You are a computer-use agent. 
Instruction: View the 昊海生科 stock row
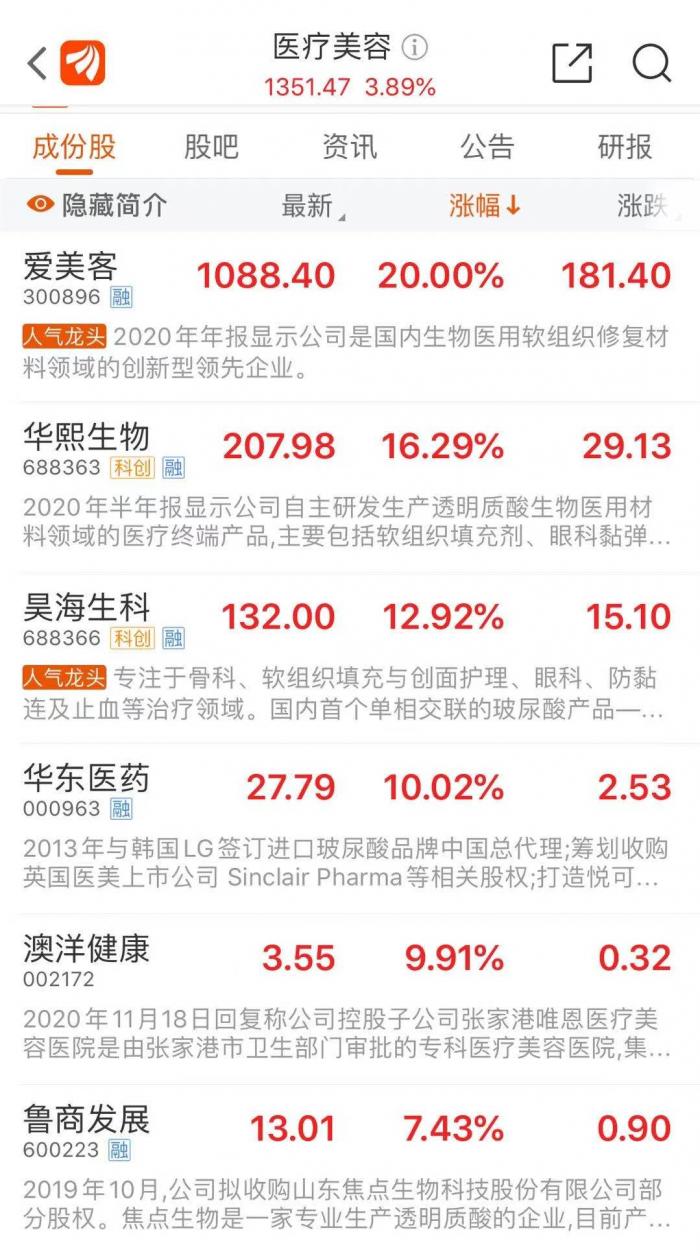pos(87,607)
